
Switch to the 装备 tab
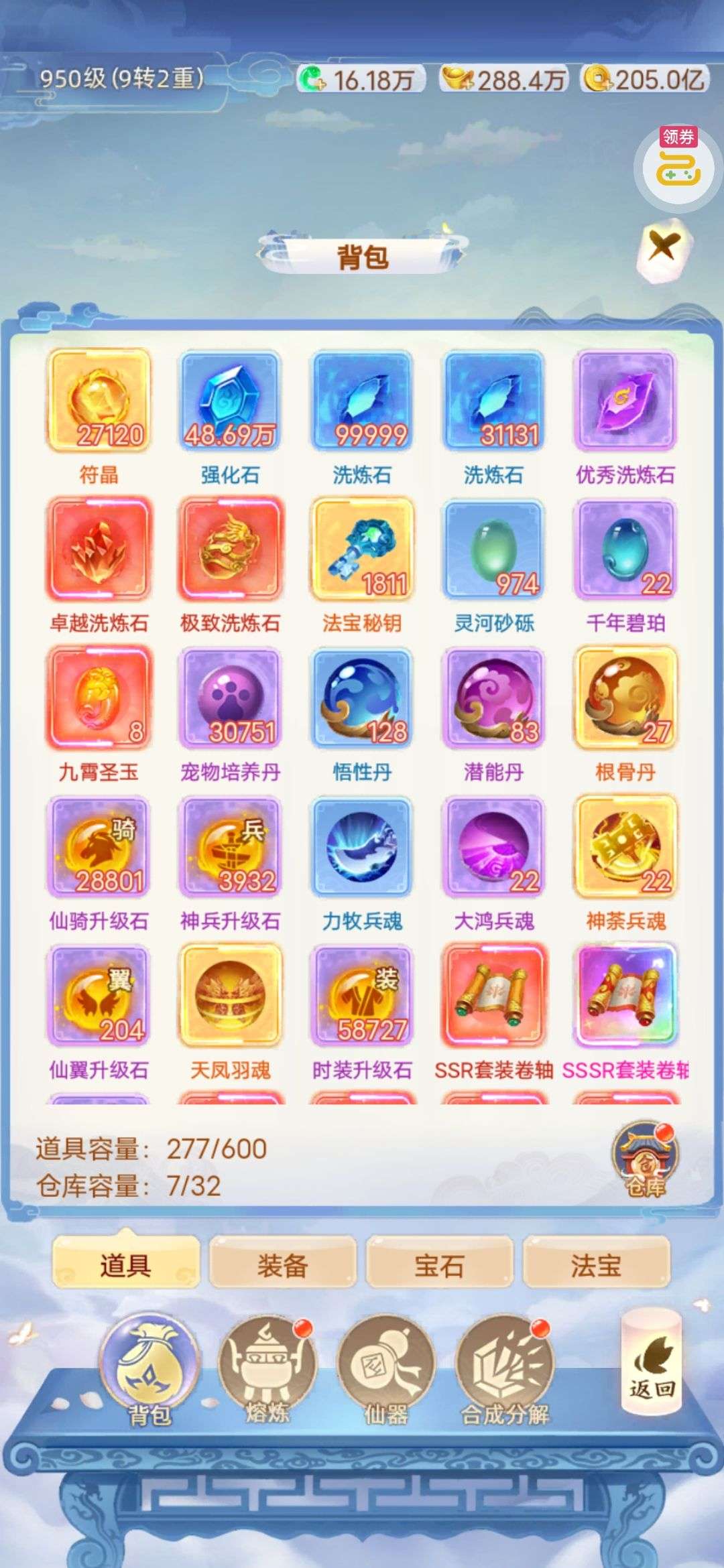(x=282, y=1265)
